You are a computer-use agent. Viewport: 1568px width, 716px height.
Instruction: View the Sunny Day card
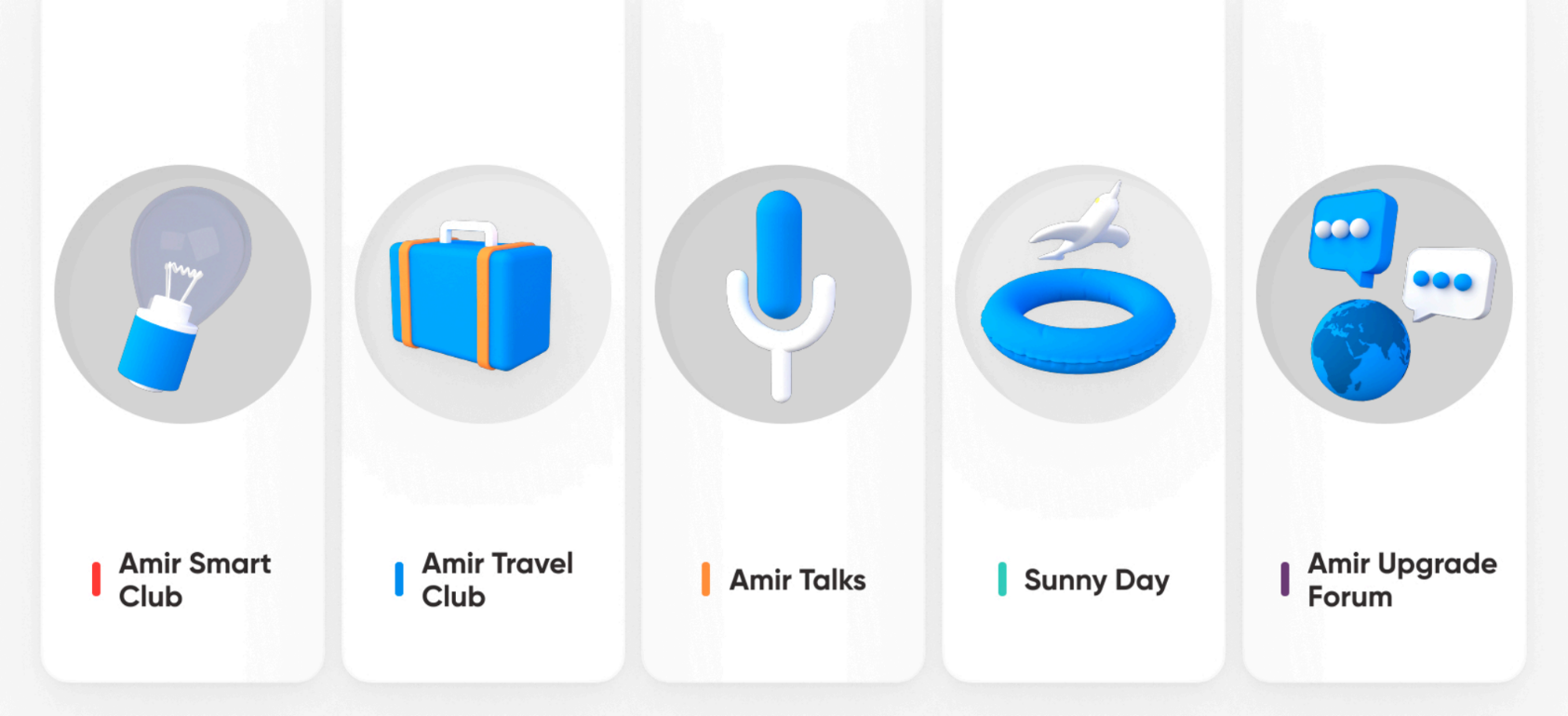click(1083, 372)
